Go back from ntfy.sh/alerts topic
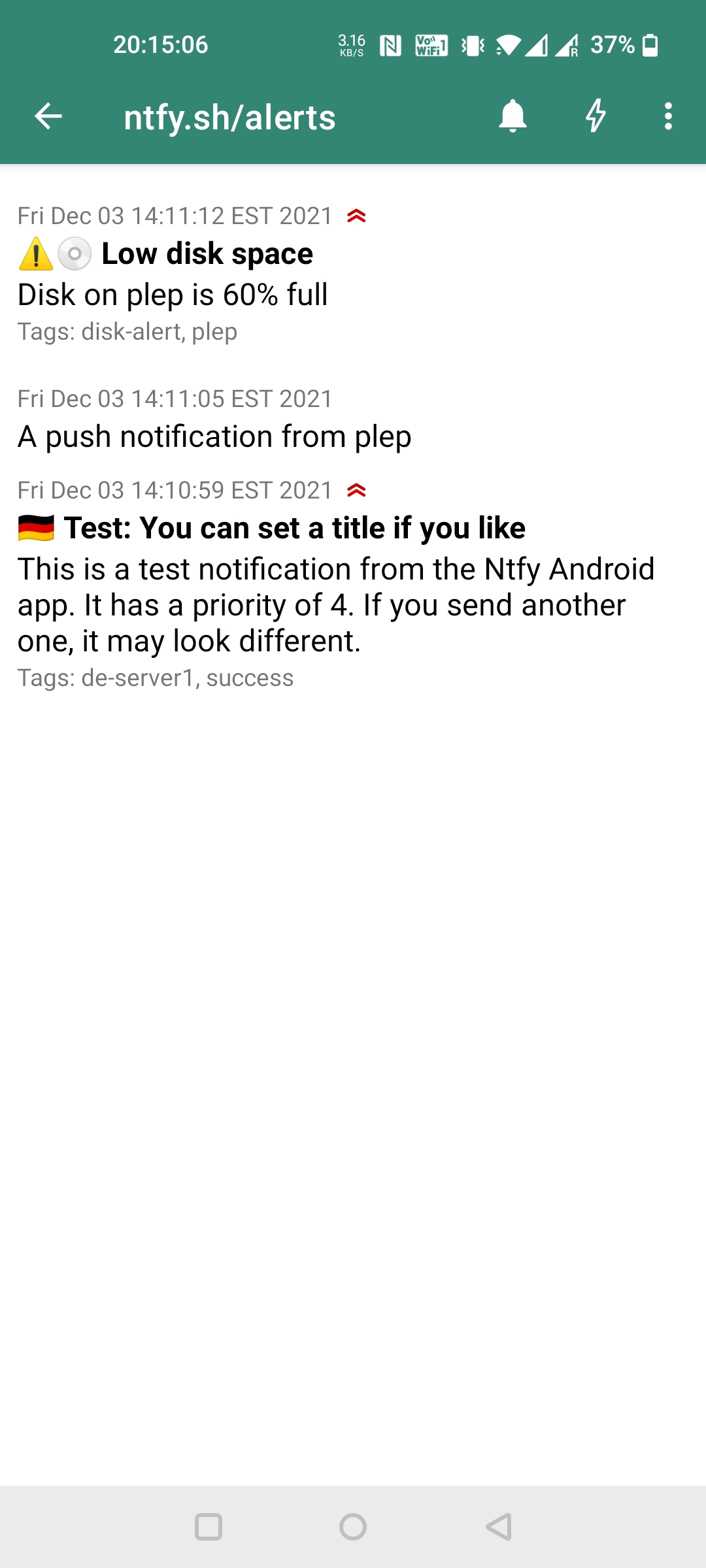 [x=48, y=117]
